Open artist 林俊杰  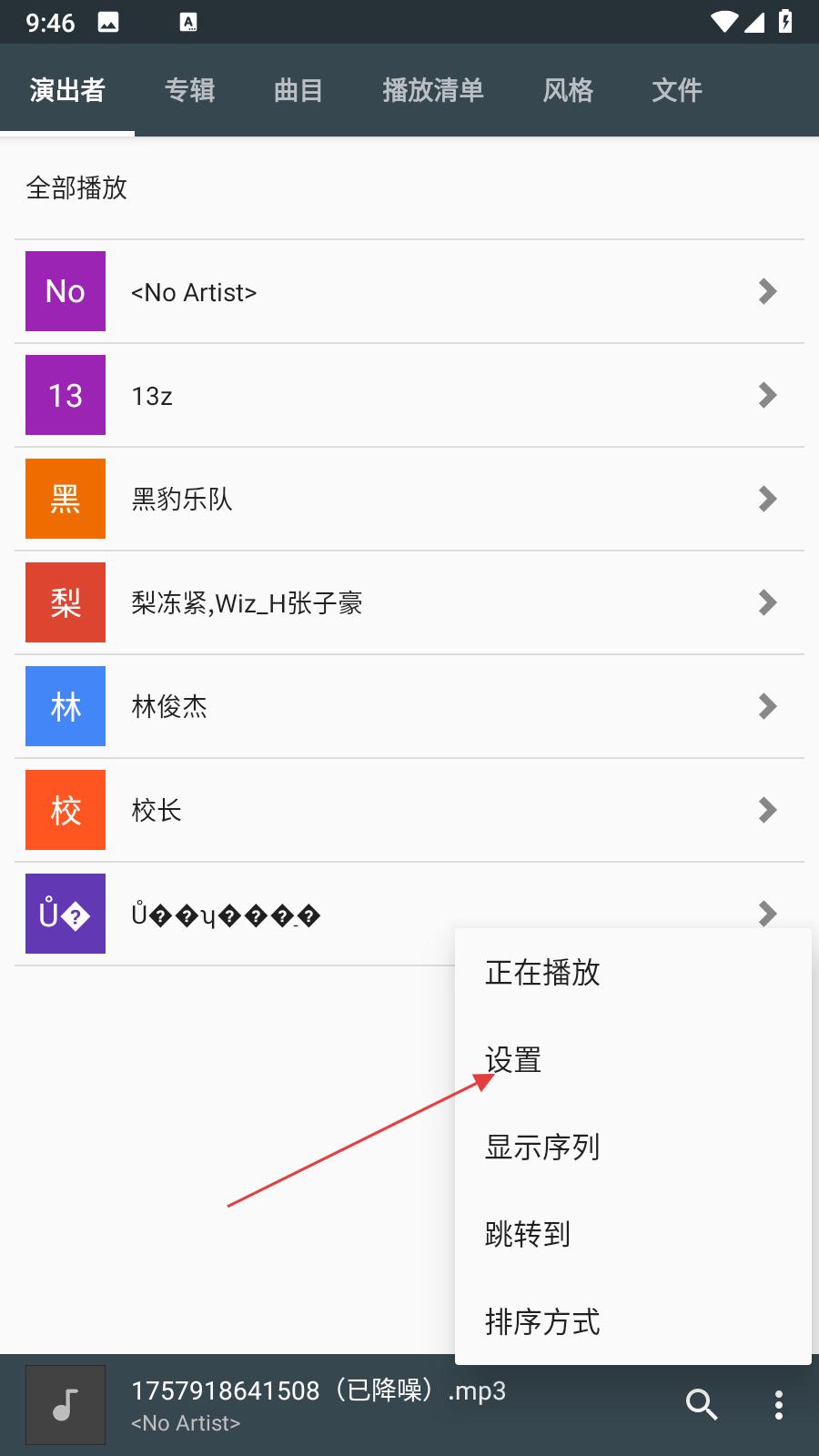pyautogui.click(x=409, y=706)
